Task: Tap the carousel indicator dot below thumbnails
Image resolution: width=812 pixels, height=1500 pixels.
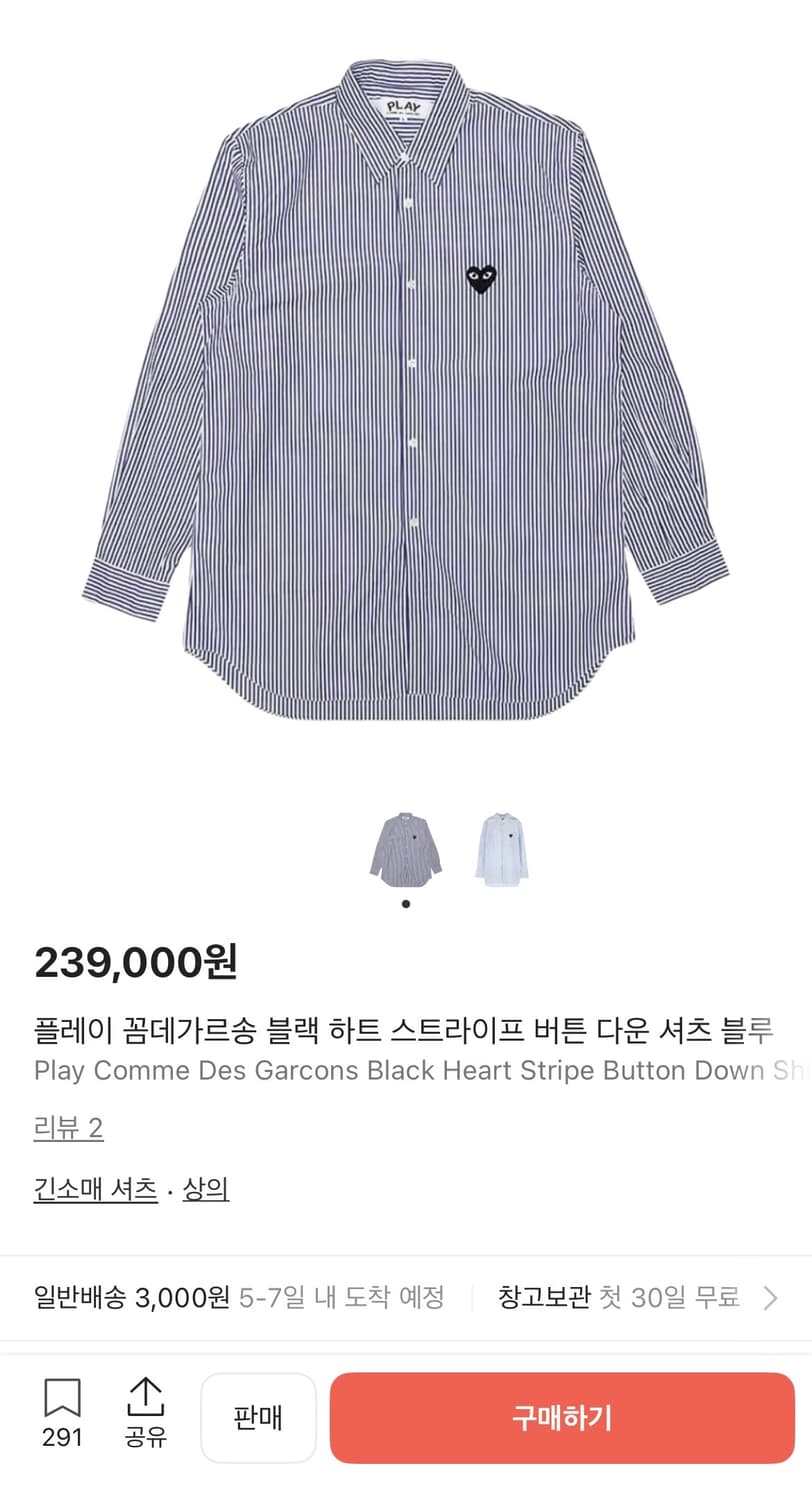Action: pos(405,903)
